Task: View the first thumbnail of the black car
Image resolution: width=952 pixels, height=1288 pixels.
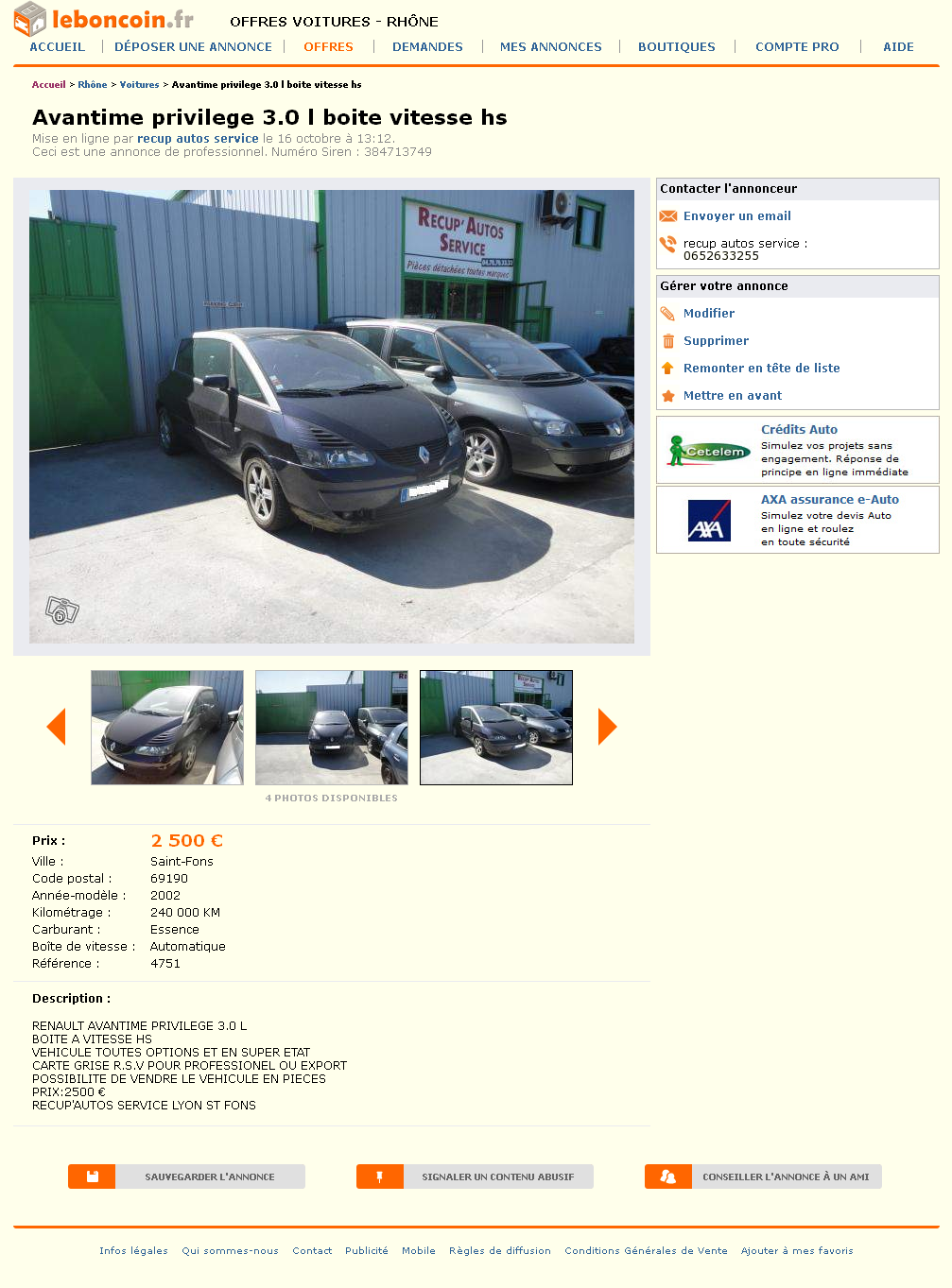Action: (x=167, y=728)
